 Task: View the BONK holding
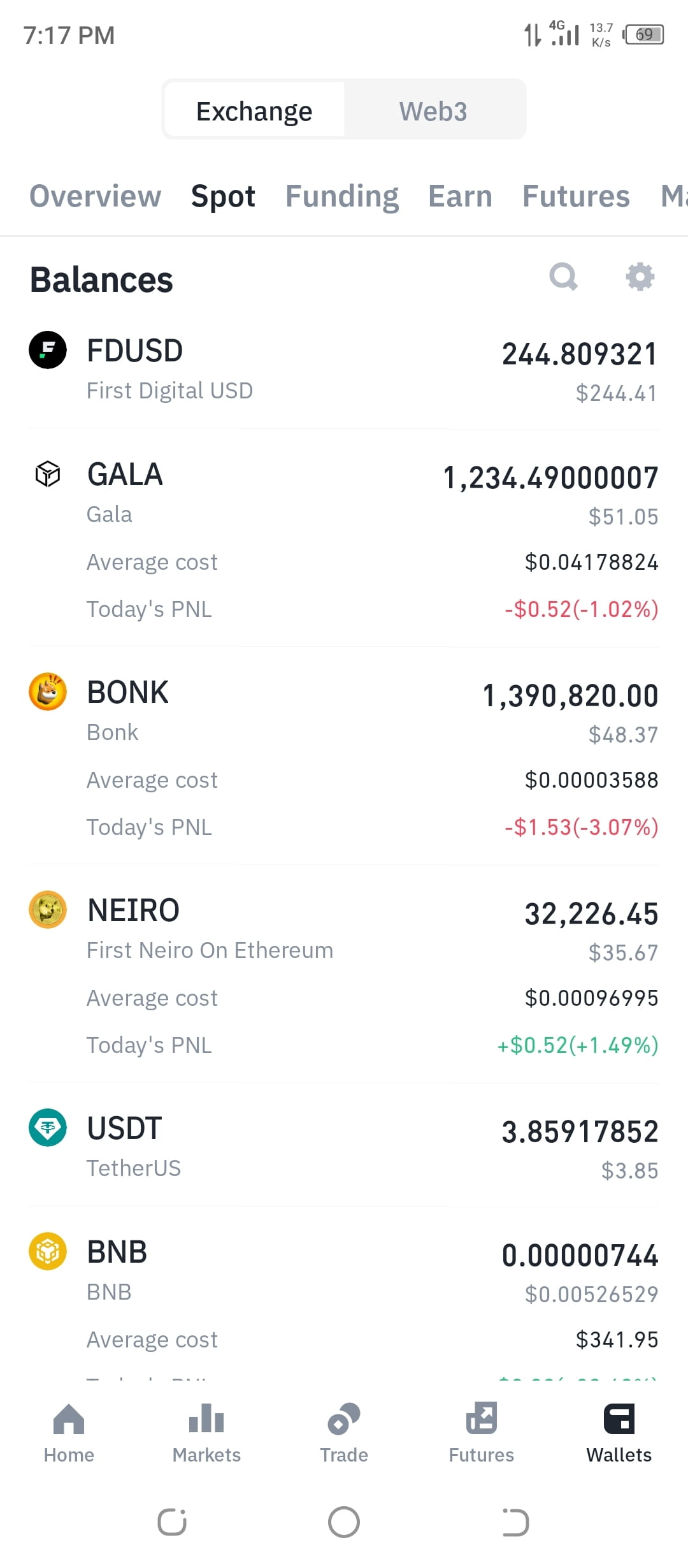[344, 757]
